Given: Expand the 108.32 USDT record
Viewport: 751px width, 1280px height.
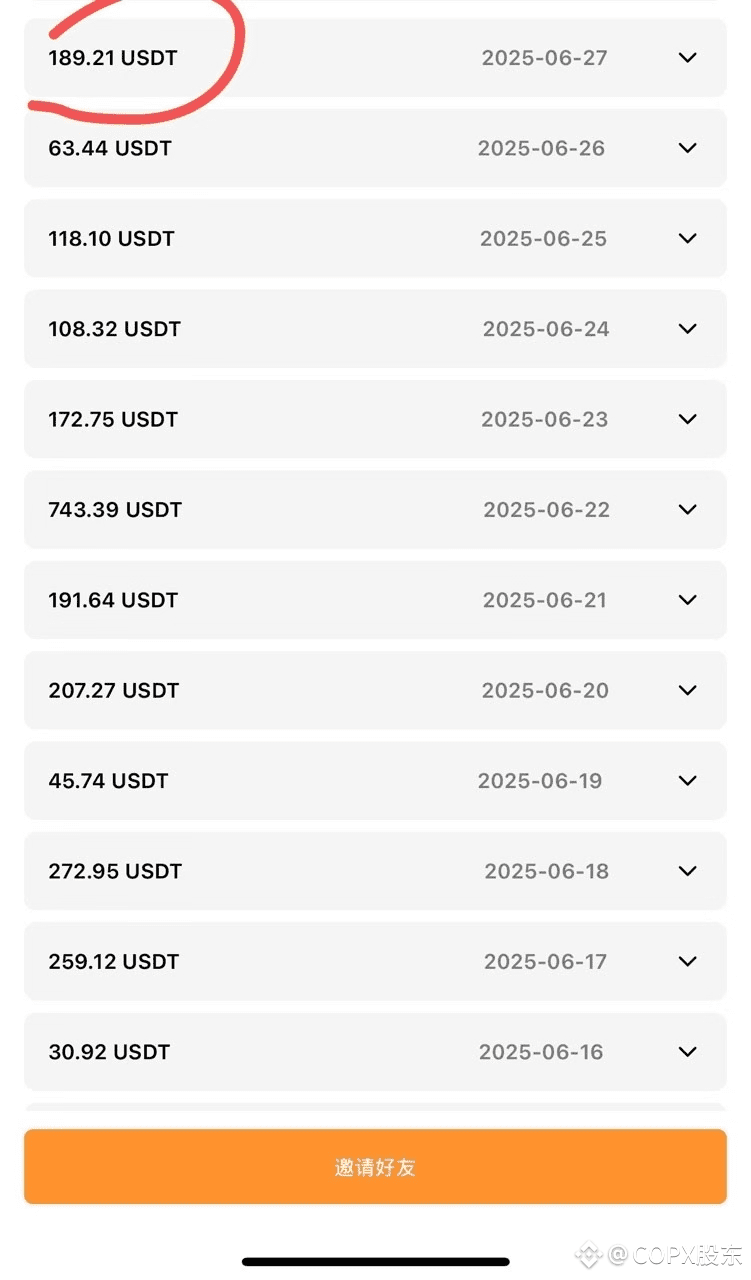Looking at the screenshot, I should pos(687,329).
